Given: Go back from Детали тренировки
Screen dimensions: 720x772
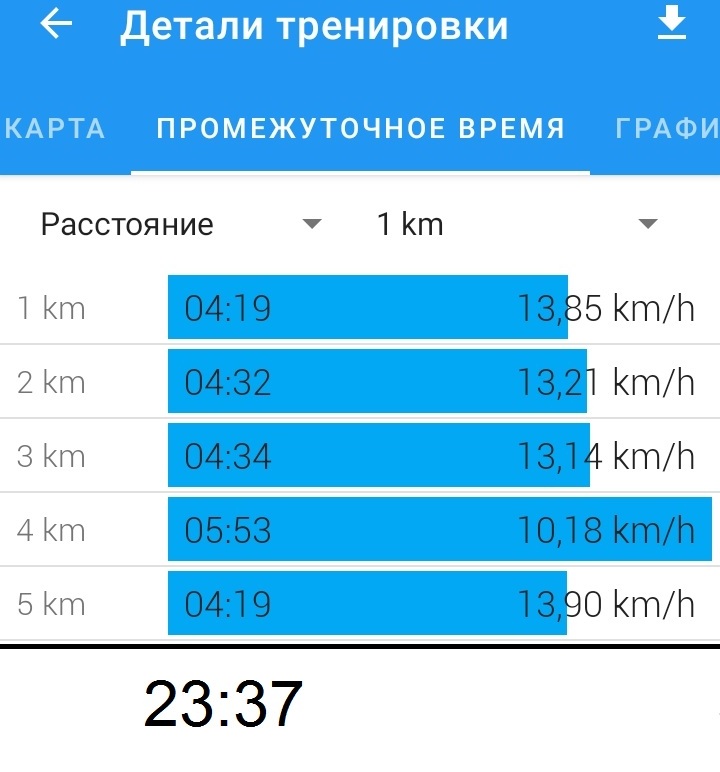Looking at the screenshot, I should coord(57,25).
